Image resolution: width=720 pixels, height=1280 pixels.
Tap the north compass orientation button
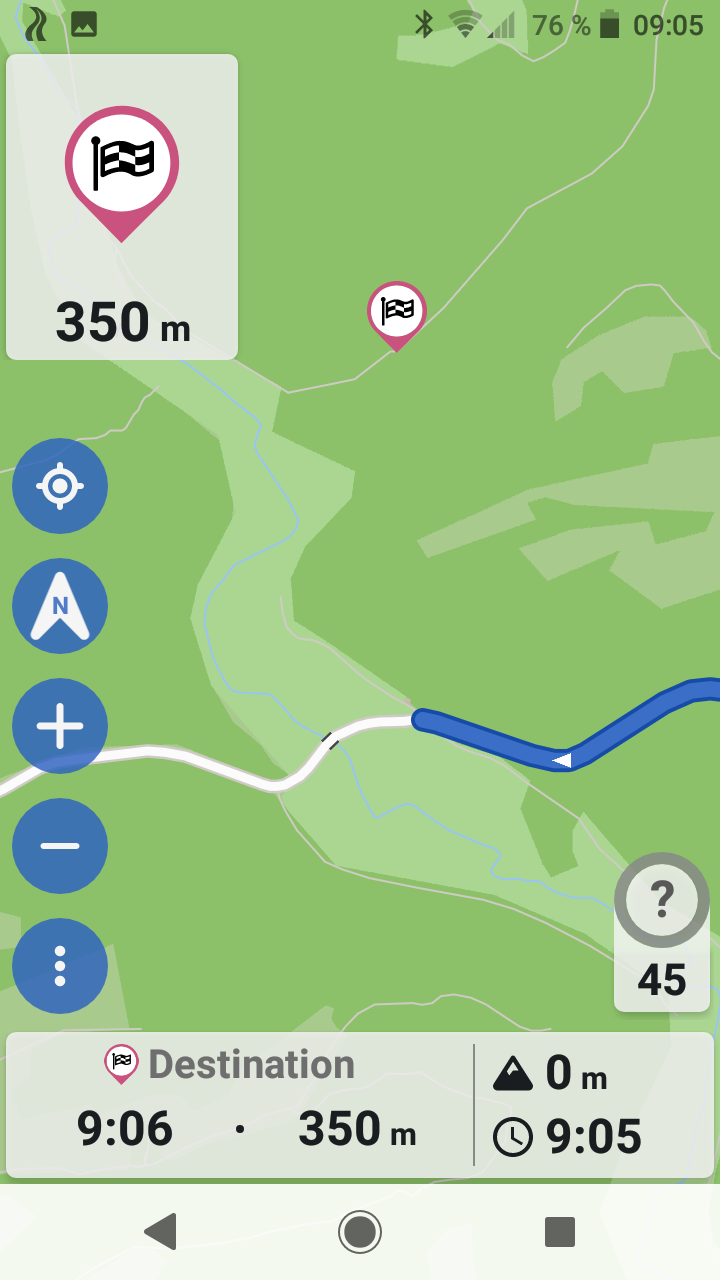coord(60,606)
